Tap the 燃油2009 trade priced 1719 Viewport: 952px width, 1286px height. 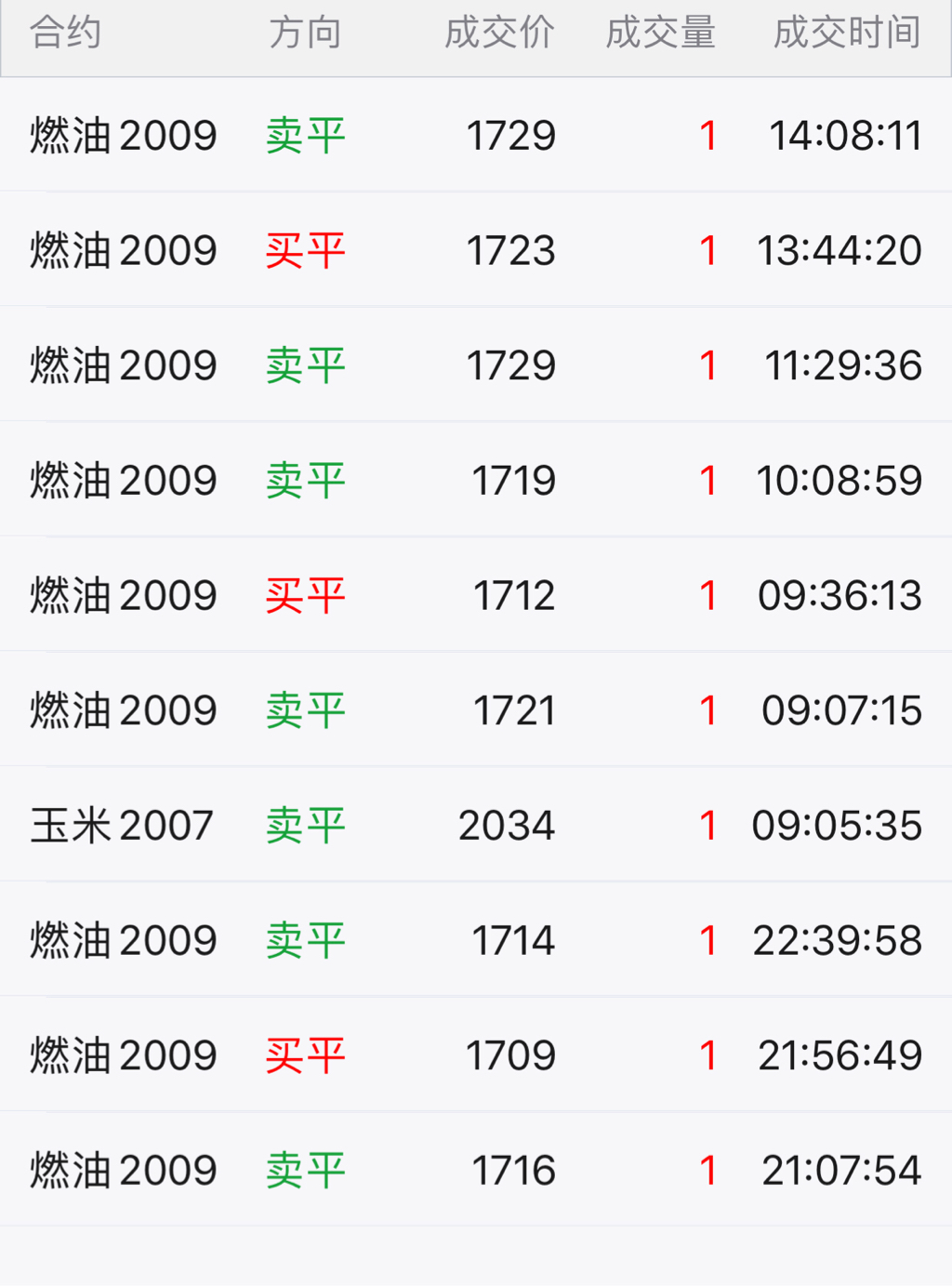point(476,481)
